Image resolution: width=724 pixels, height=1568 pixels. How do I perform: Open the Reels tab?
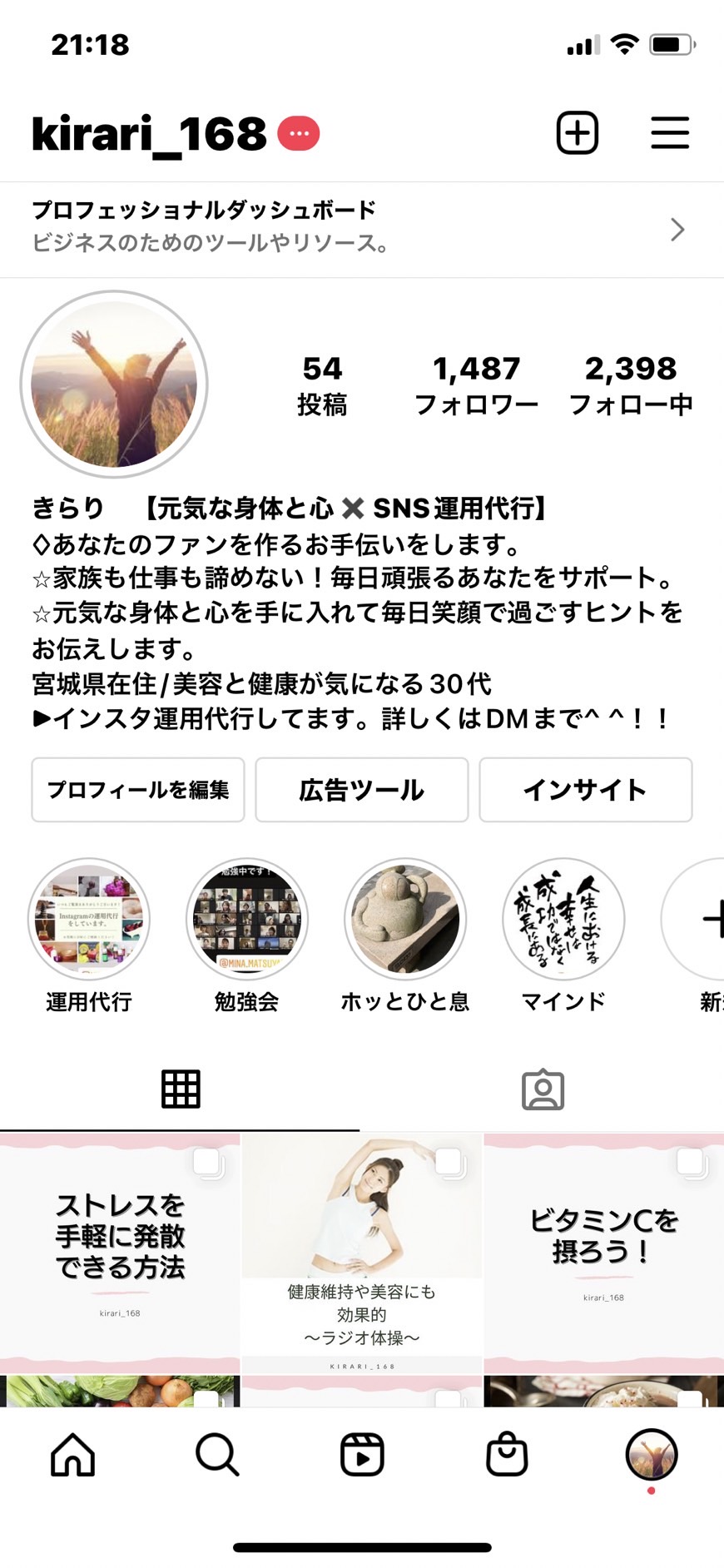click(x=362, y=1455)
